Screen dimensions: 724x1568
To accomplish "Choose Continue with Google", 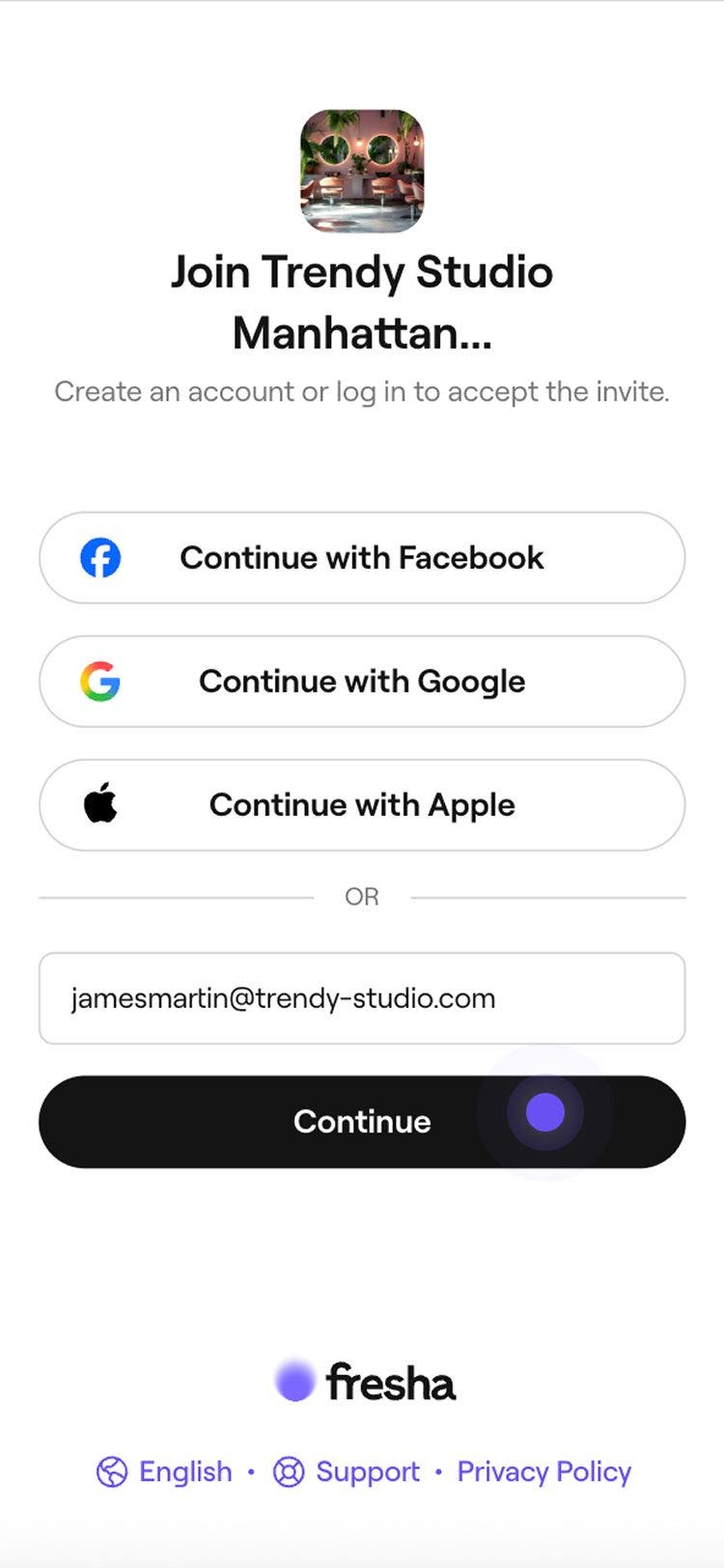I will click(362, 682).
